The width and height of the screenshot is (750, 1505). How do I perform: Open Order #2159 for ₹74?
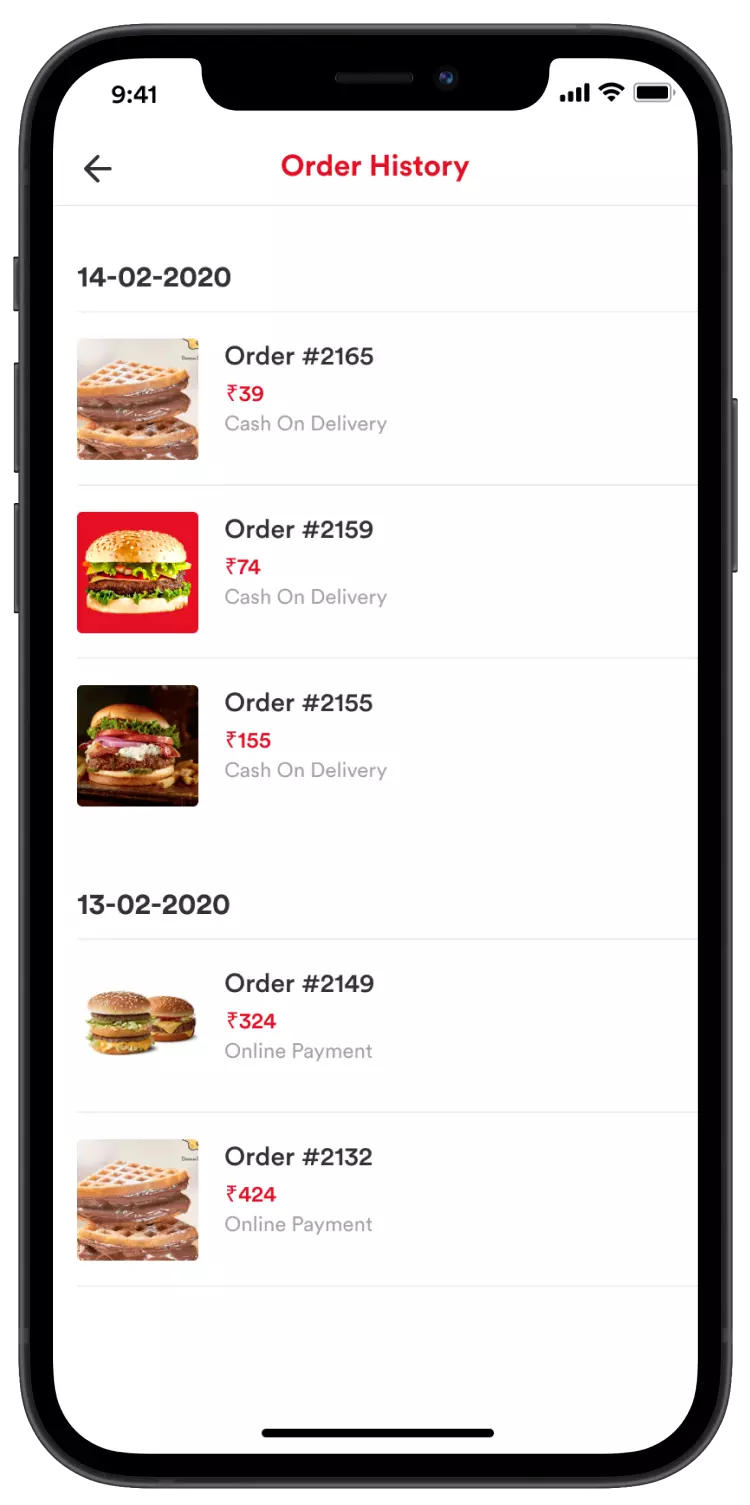pos(298,530)
